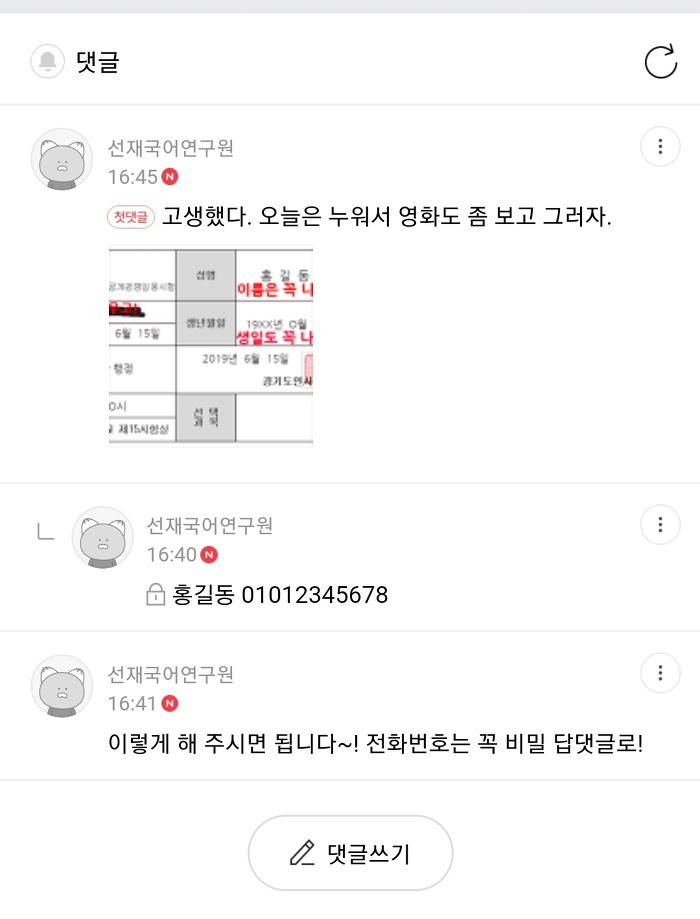Toggle the comment notification bell
Image resolution: width=700 pixels, height=919 pixels.
pos(46,62)
